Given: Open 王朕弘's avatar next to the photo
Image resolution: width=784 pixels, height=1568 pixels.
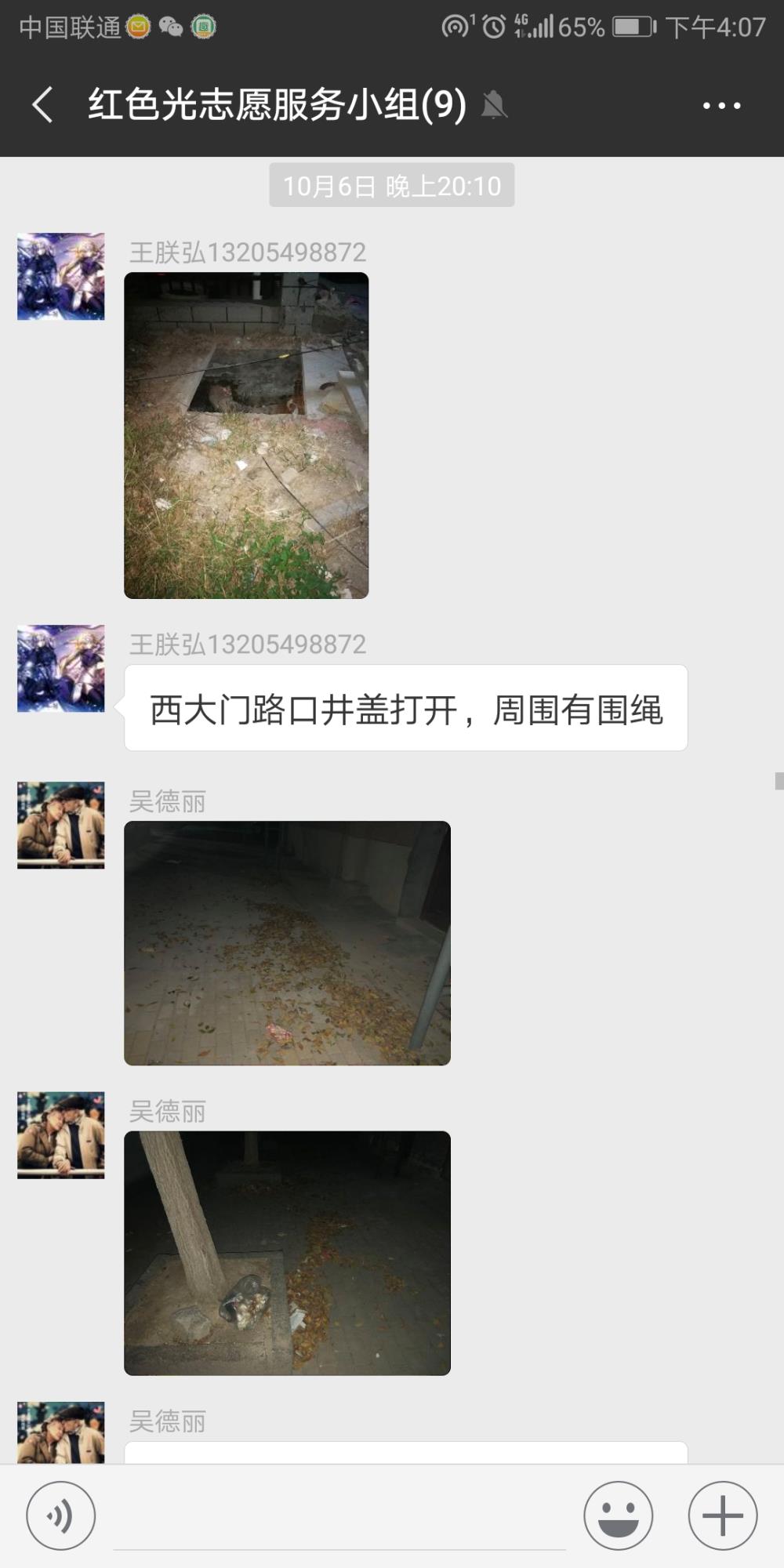Looking at the screenshot, I should click(x=61, y=276).
